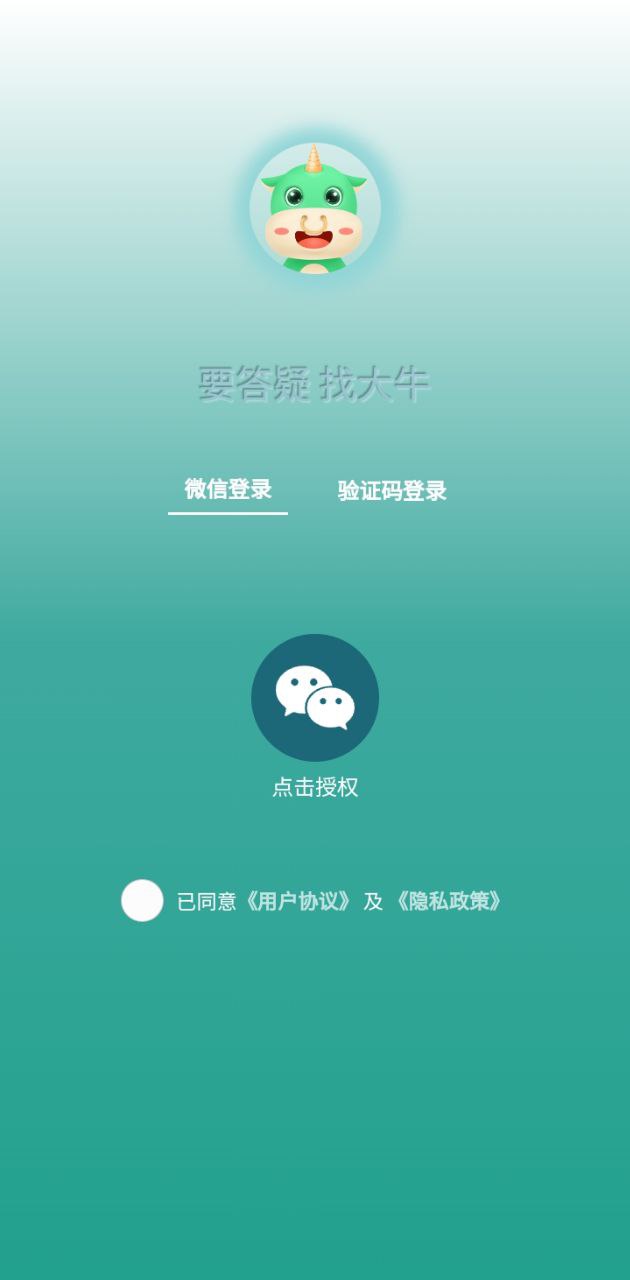Viewport: 630px width, 1280px height.
Task: Open the 《用户协议》 link
Action: pyautogui.click(x=297, y=901)
